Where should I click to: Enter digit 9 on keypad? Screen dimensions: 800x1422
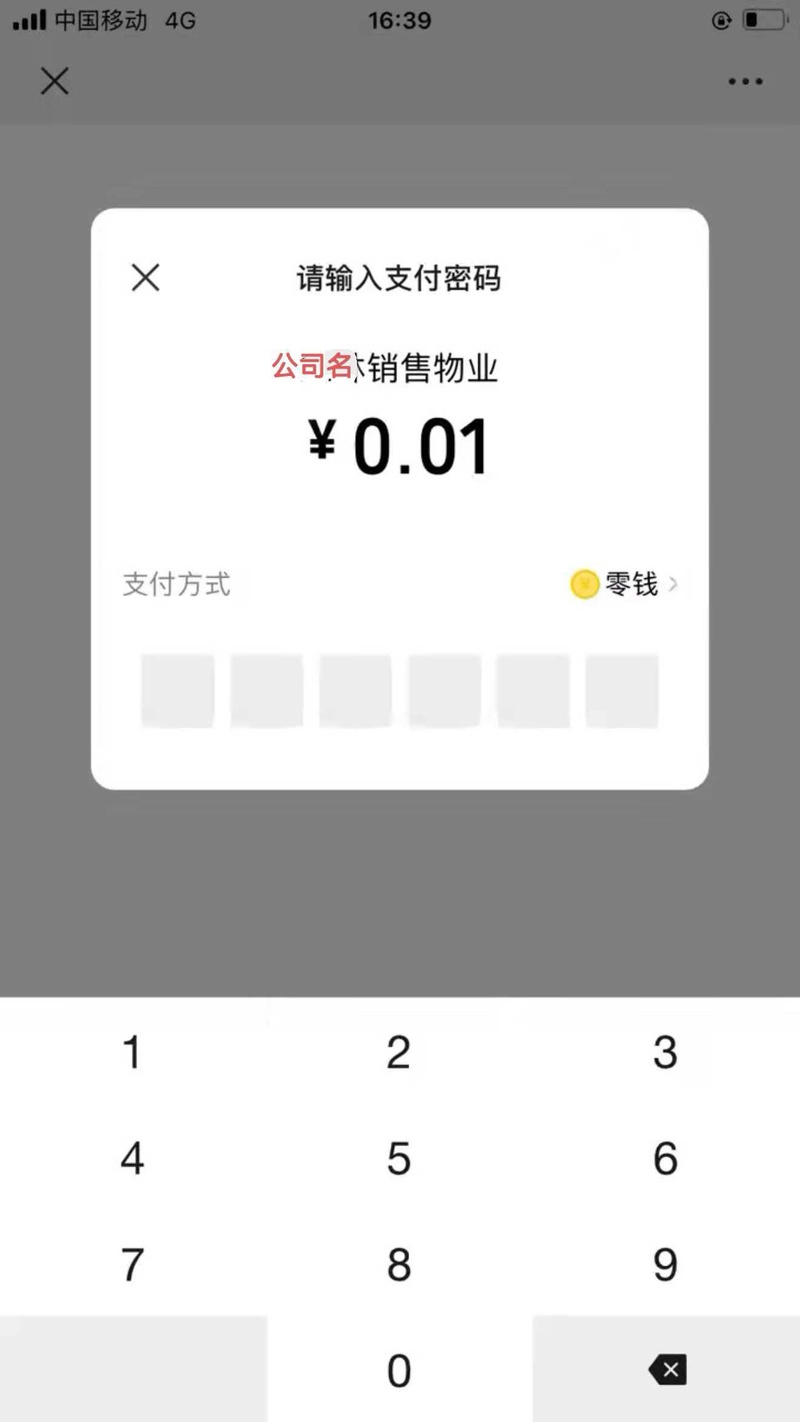point(666,1264)
